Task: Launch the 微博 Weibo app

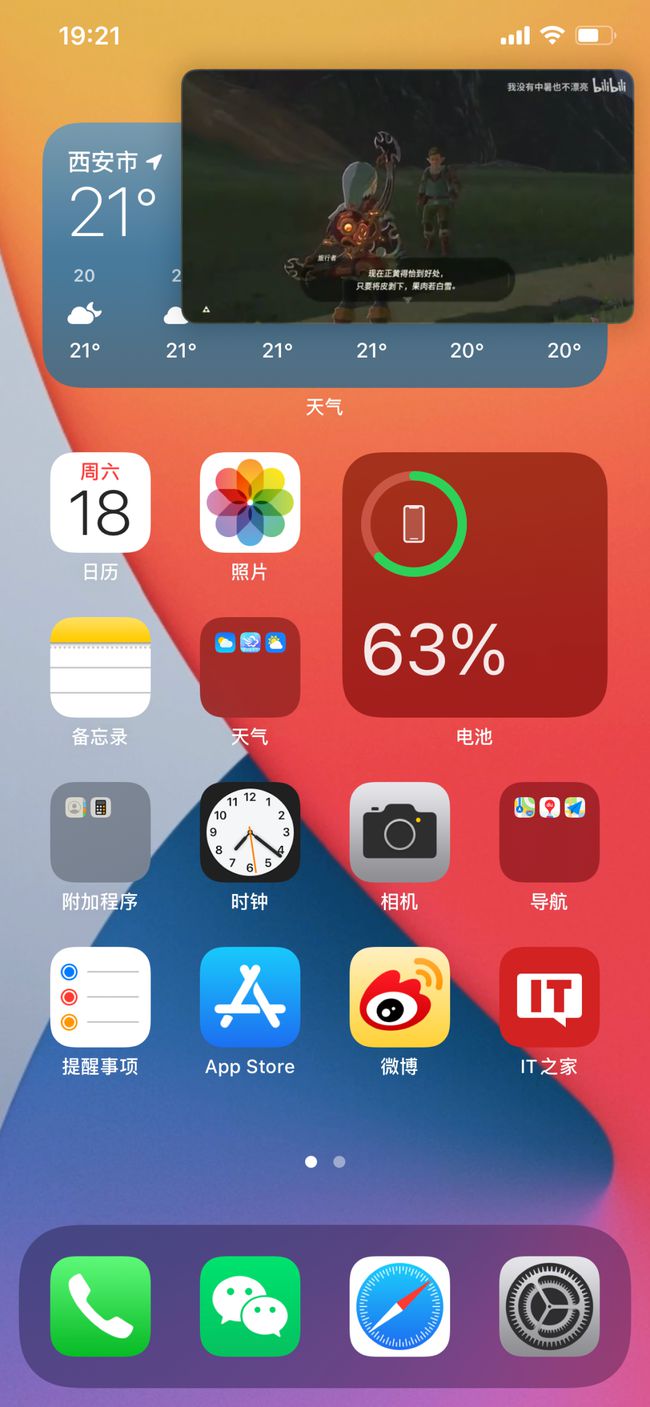Action: tap(399, 997)
